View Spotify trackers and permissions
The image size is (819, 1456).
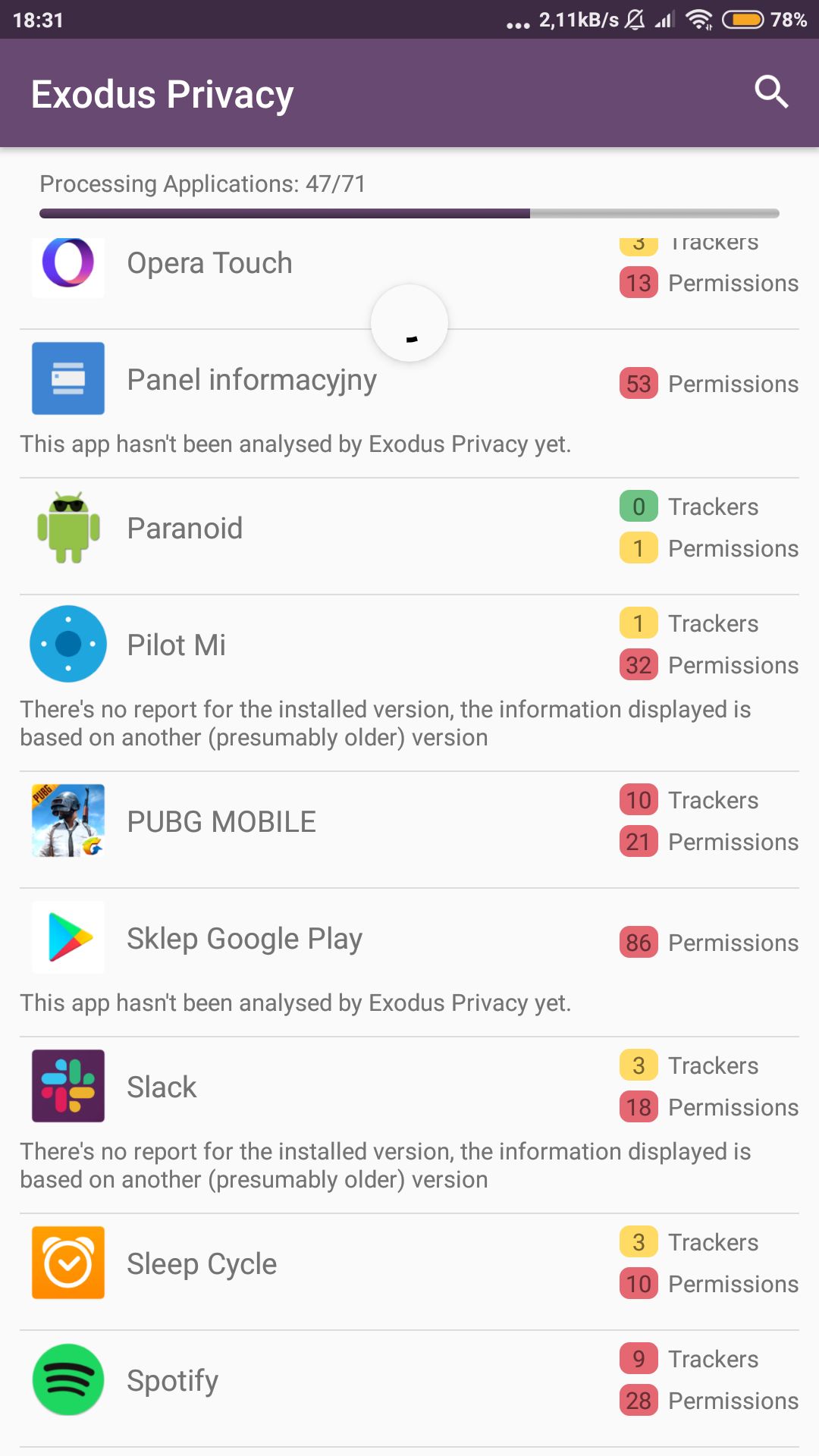pyautogui.click(x=409, y=1389)
